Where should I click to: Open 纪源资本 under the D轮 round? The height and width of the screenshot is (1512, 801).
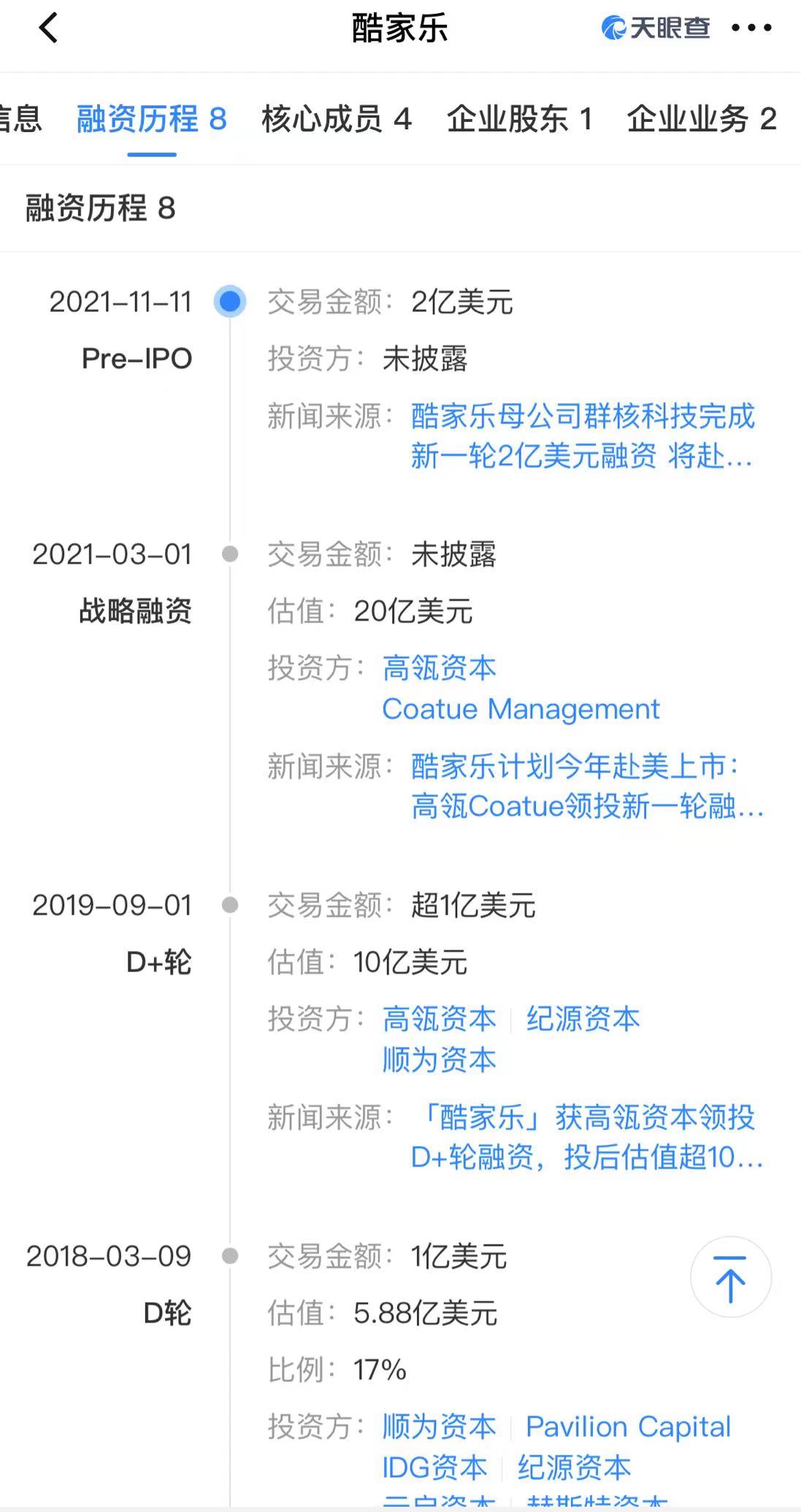pos(574,1467)
